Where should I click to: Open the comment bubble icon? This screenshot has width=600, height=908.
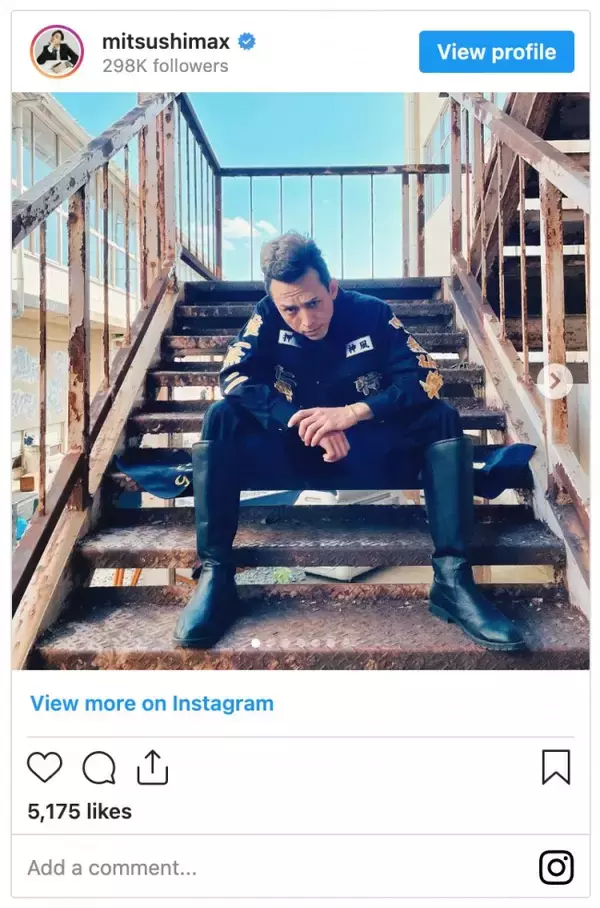[x=98, y=767]
